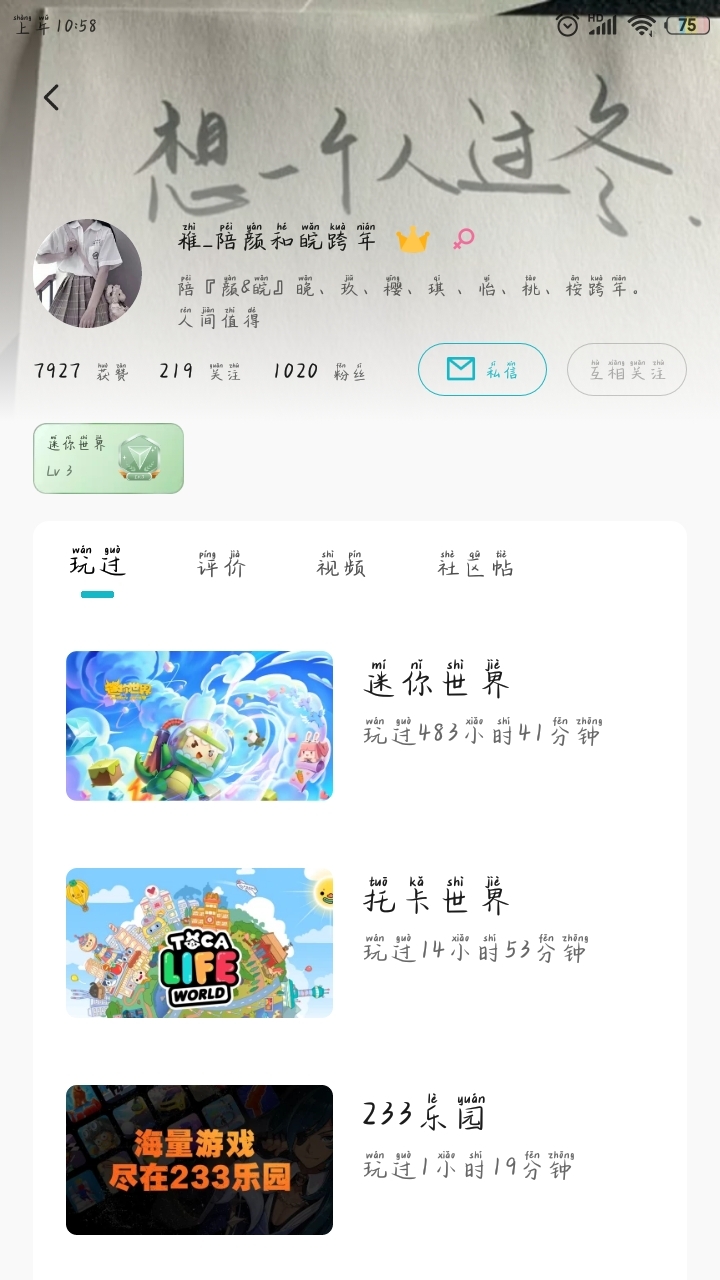Open the 迷你世界 Lv 3 badge card
This screenshot has height=1280, width=720.
pyautogui.click(x=109, y=458)
